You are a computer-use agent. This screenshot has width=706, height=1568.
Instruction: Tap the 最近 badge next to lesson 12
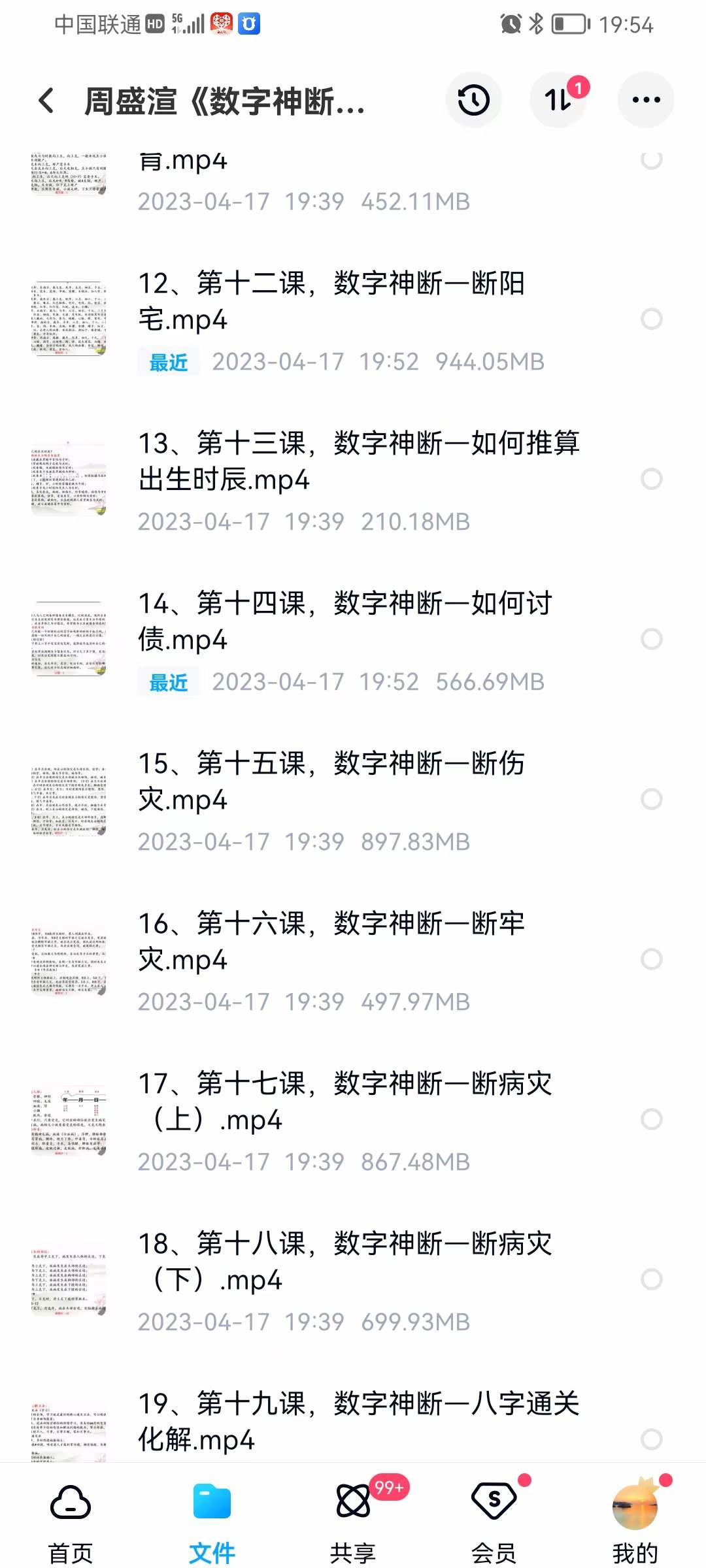click(167, 361)
